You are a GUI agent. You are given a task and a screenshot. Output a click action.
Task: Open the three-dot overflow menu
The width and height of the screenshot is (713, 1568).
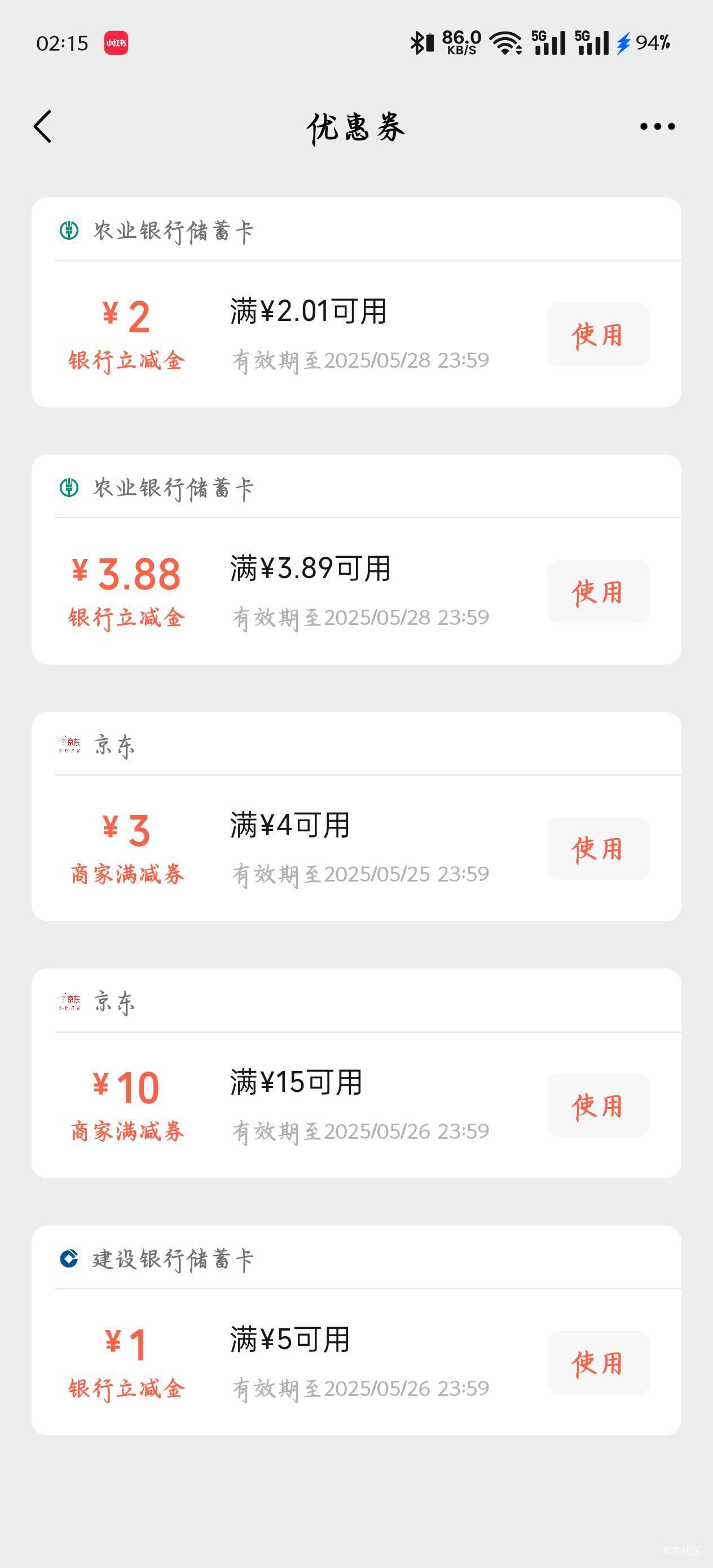(657, 126)
